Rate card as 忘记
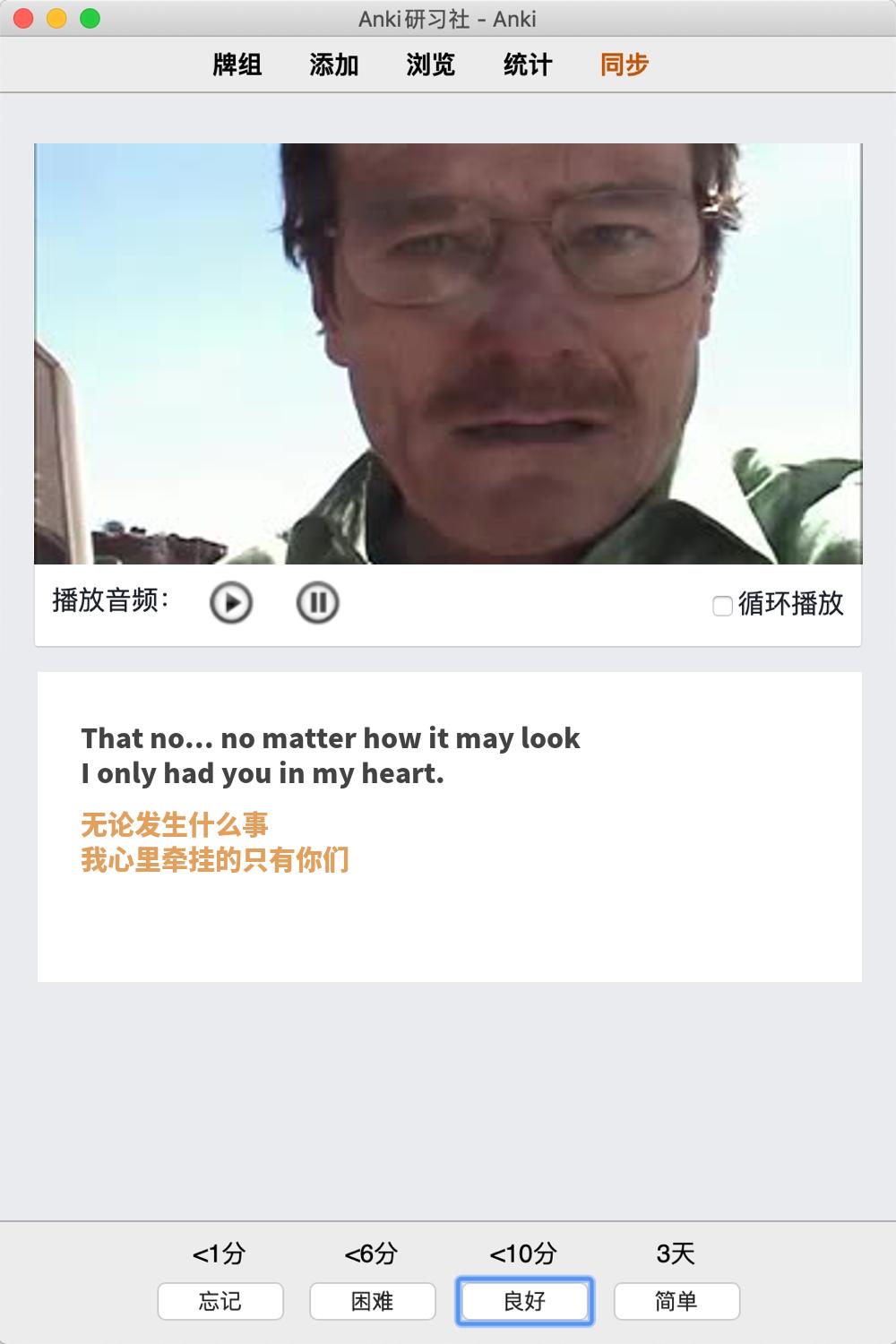This screenshot has height=1344, width=896. 220,1301
